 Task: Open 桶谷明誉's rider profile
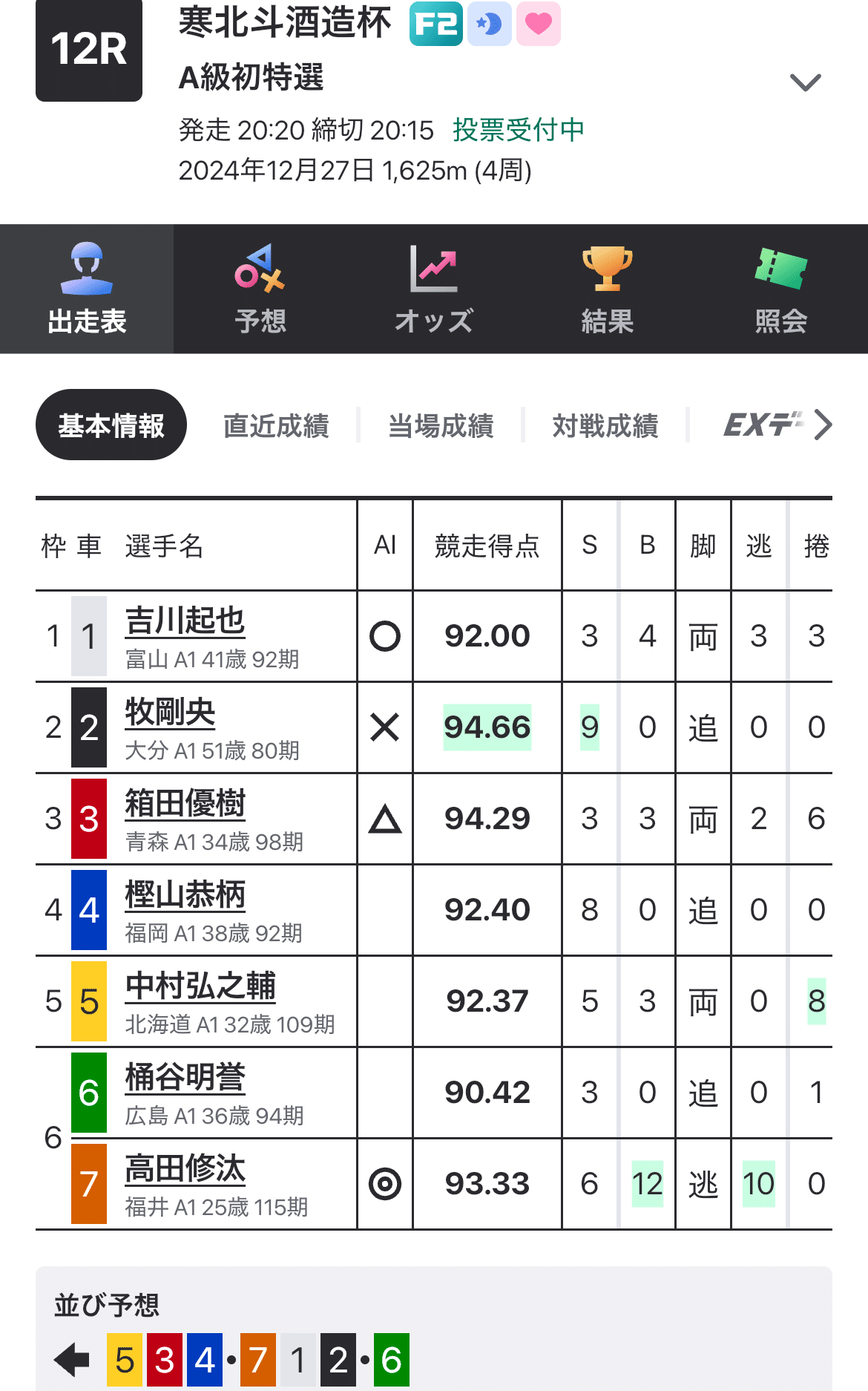tap(185, 1077)
